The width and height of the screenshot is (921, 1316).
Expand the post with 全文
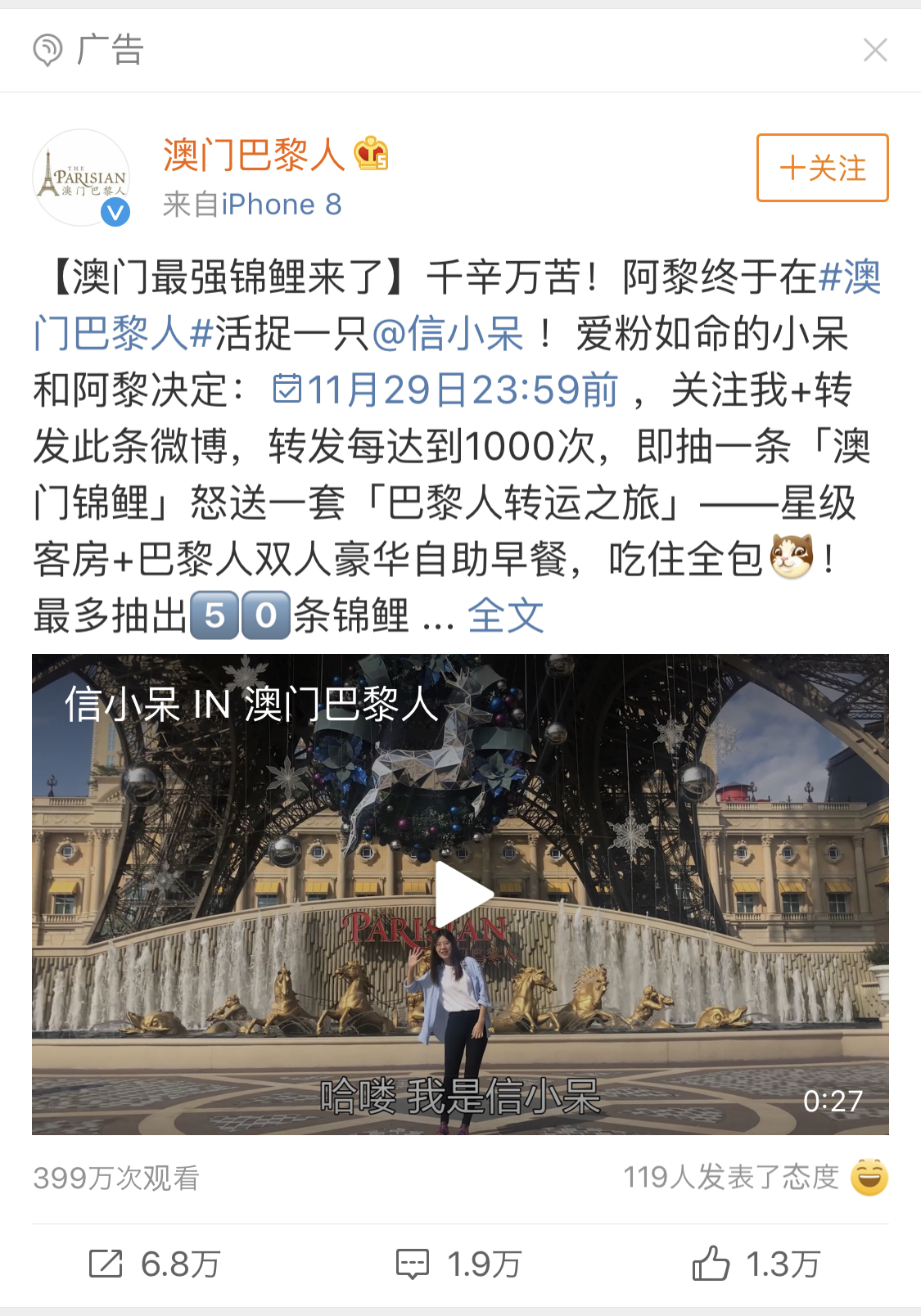point(505,615)
